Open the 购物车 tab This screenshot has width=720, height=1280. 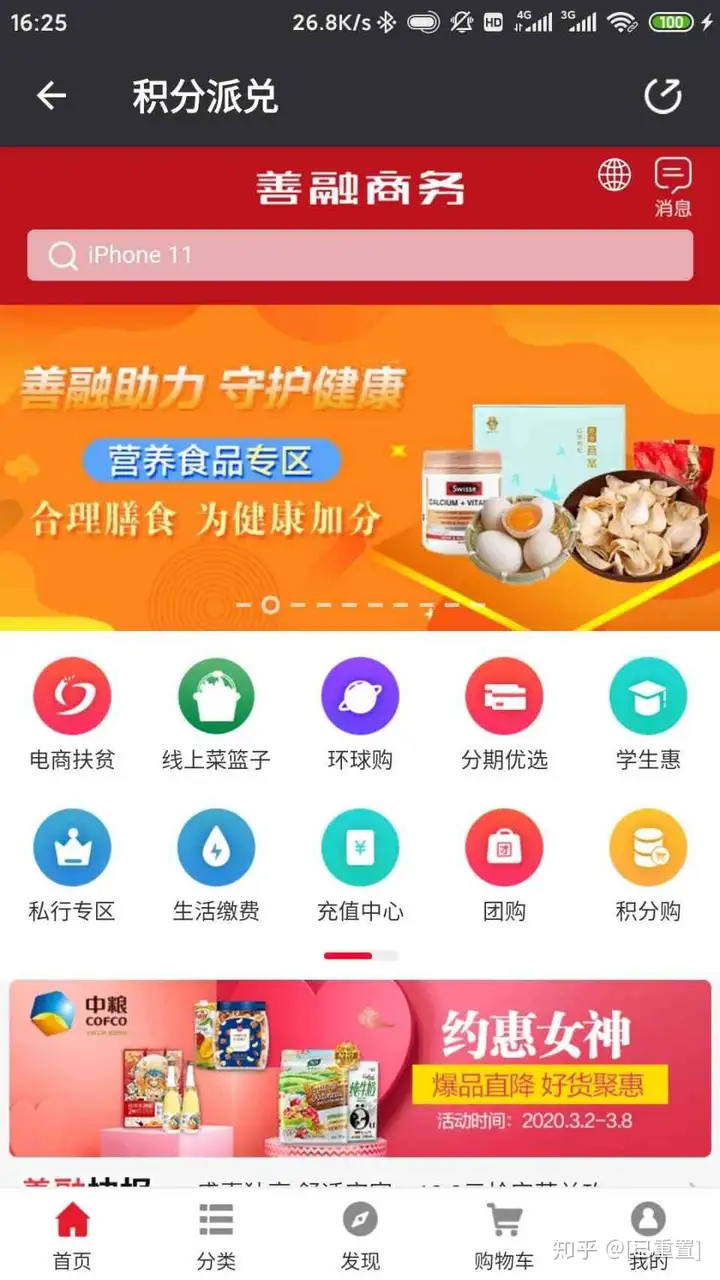click(504, 1235)
